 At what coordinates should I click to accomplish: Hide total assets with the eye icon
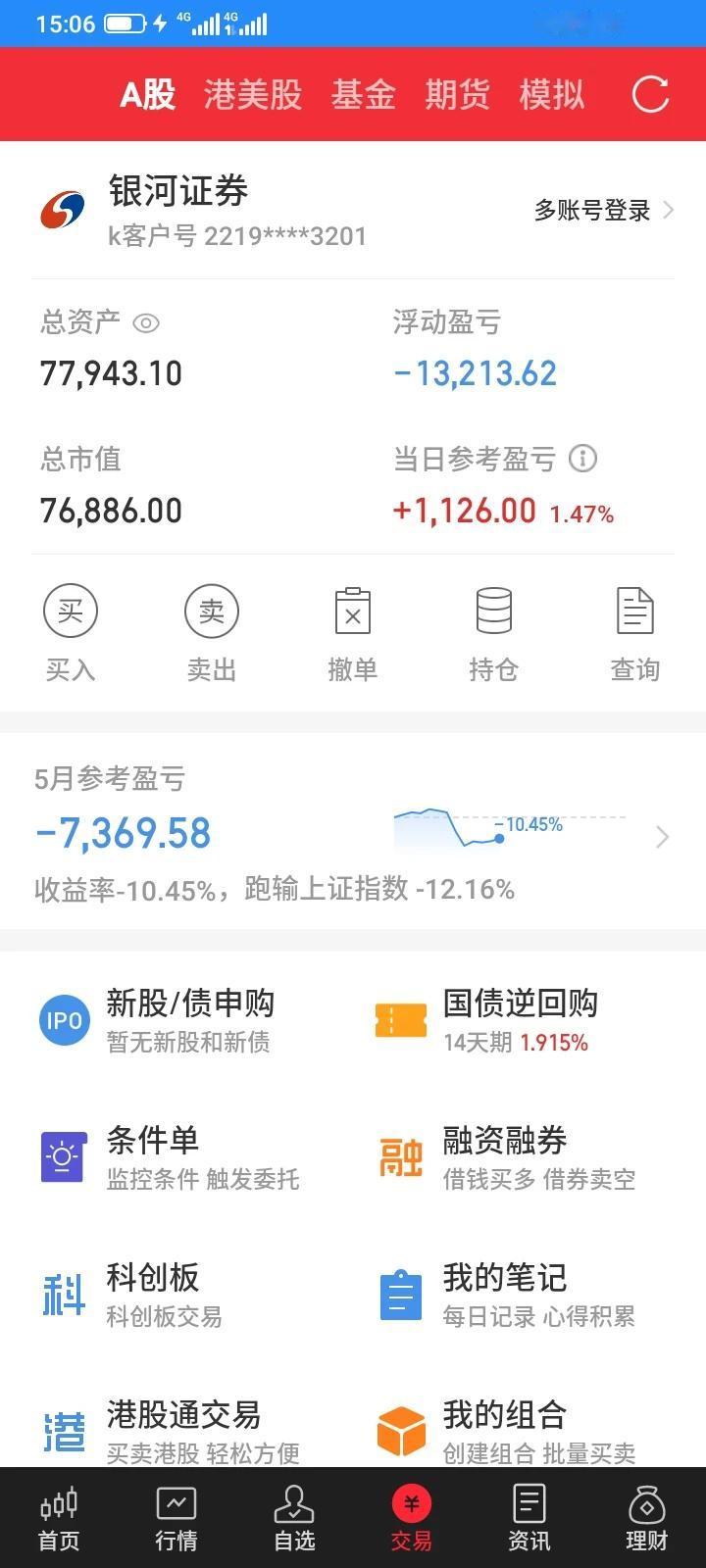(146, 322)
